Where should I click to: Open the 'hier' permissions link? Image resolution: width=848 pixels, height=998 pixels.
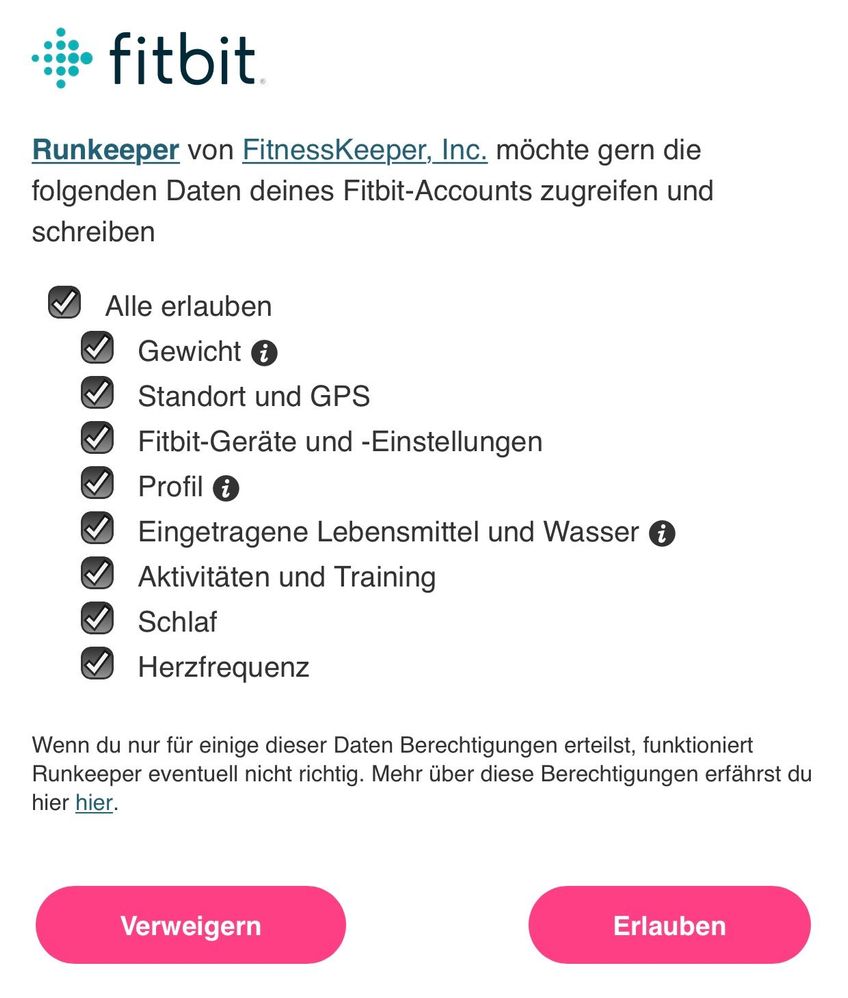click(93, 802)
